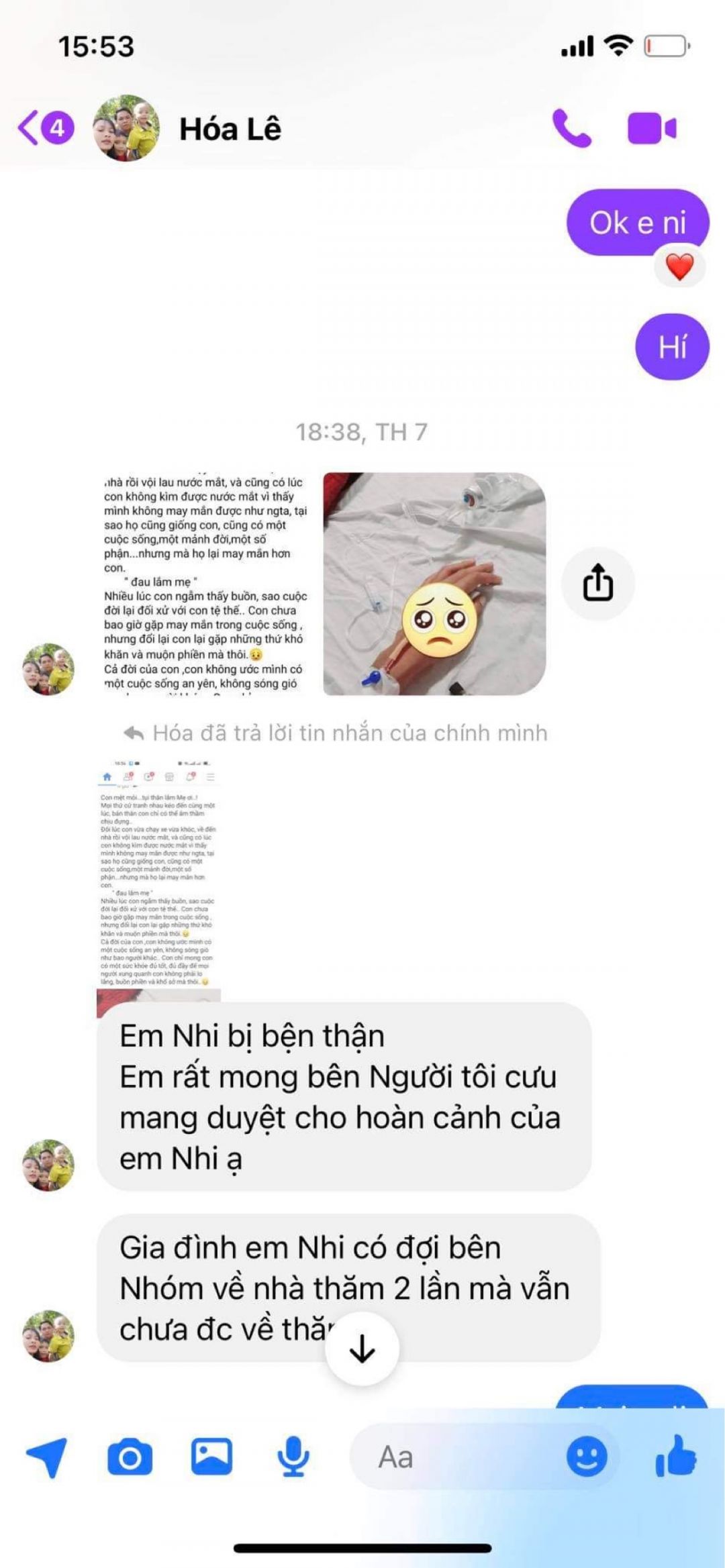
Task: Open the replied Facebook post screenshot
Action: point(158,879)
